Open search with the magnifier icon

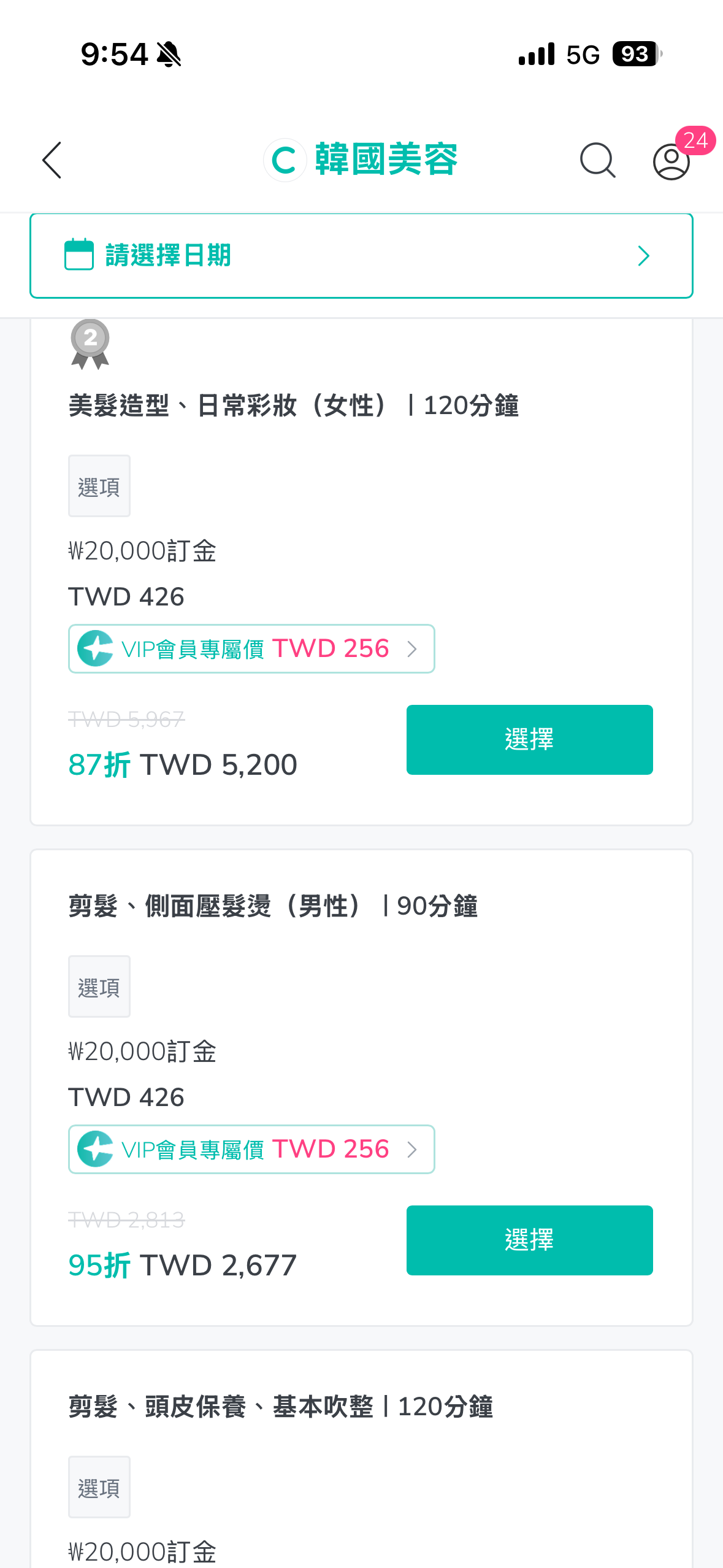click(597, 161)
